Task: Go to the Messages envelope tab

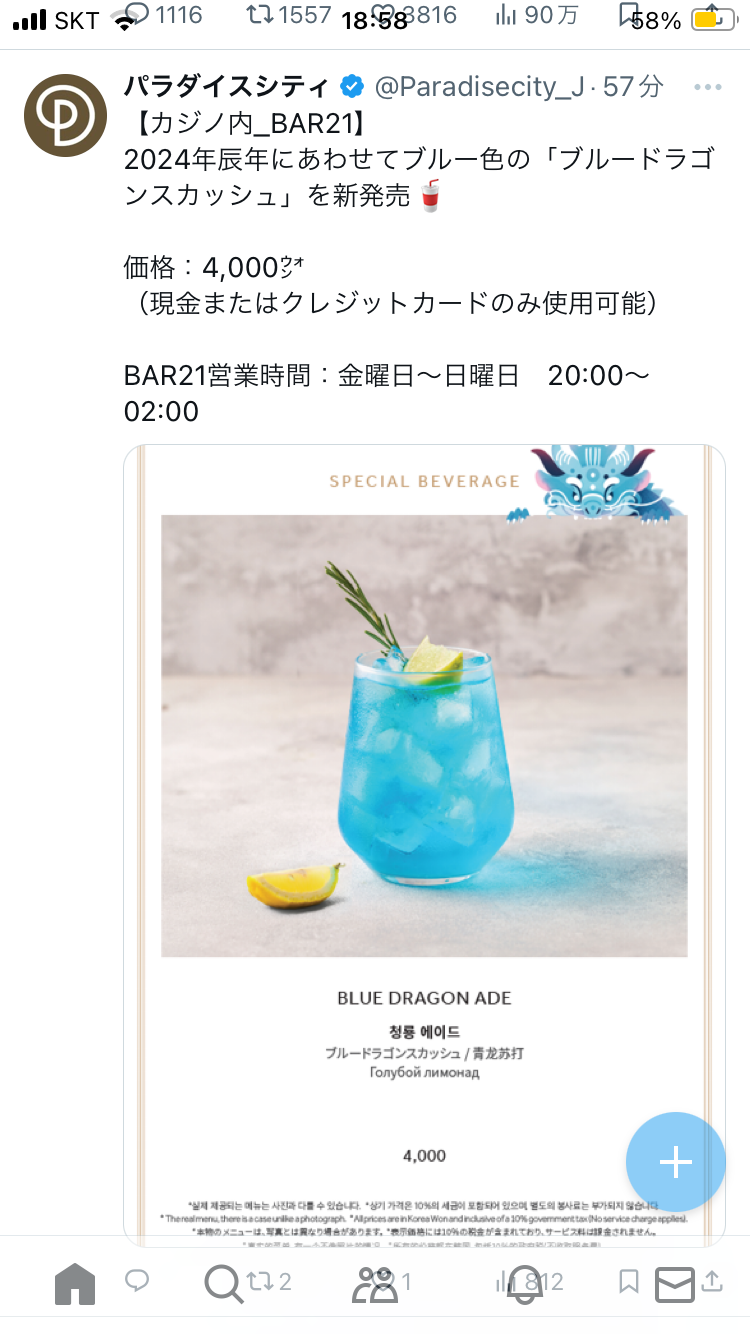Action: [x=674, y=1284]
